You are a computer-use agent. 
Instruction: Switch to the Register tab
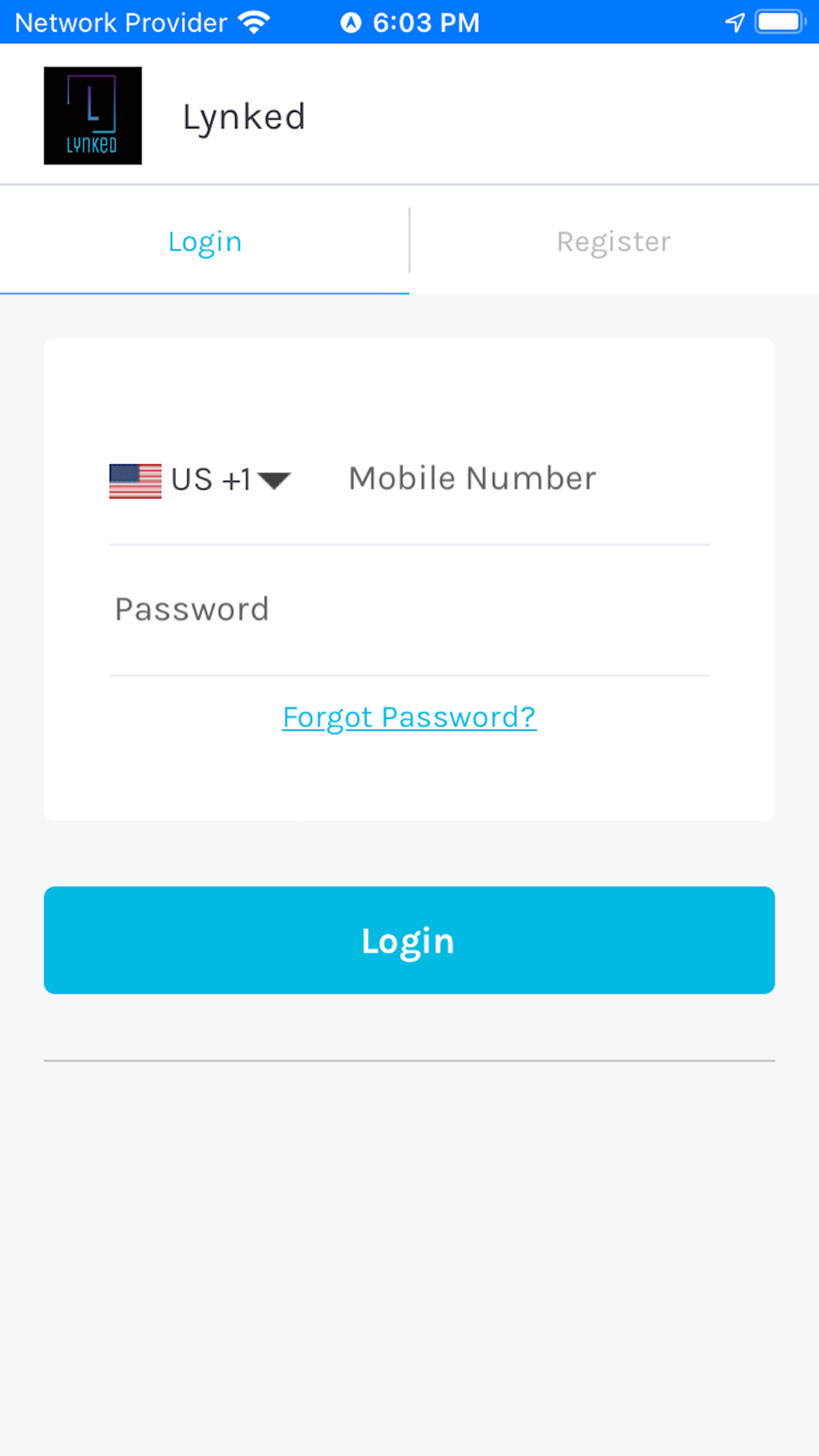pyautogui.click(x=614, y=241)
